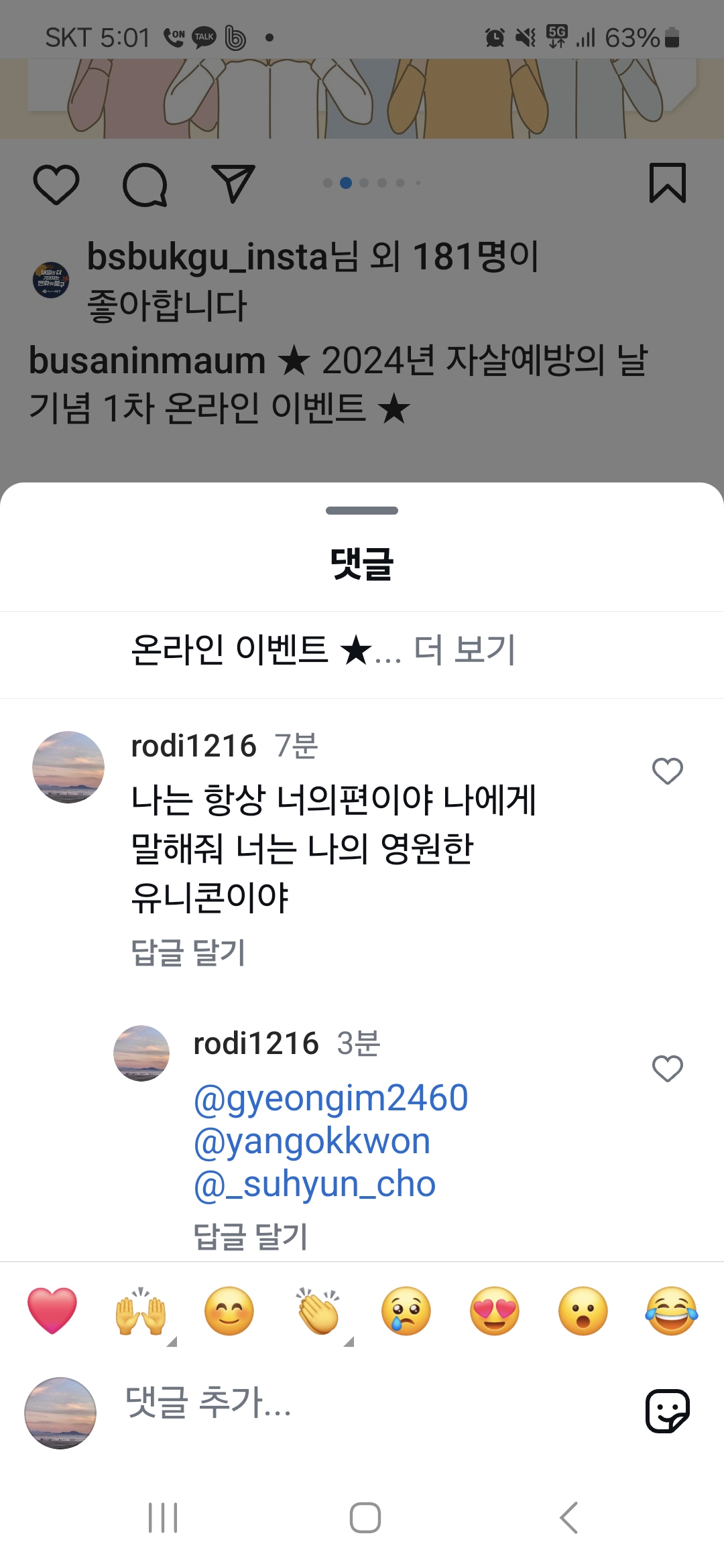Go back using the system back button

pos(568,1518)
